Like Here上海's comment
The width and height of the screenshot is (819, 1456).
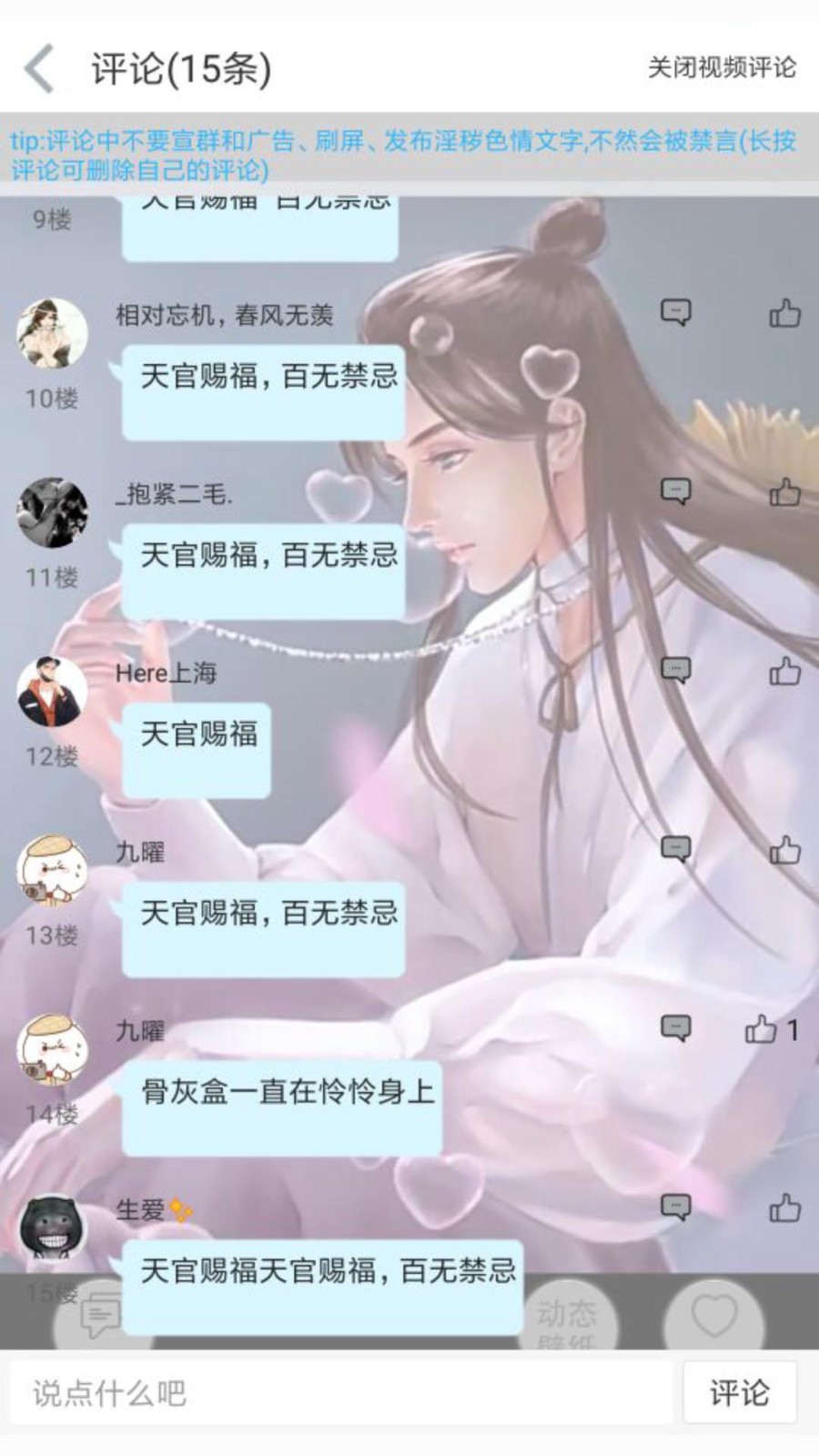[784, 672]
